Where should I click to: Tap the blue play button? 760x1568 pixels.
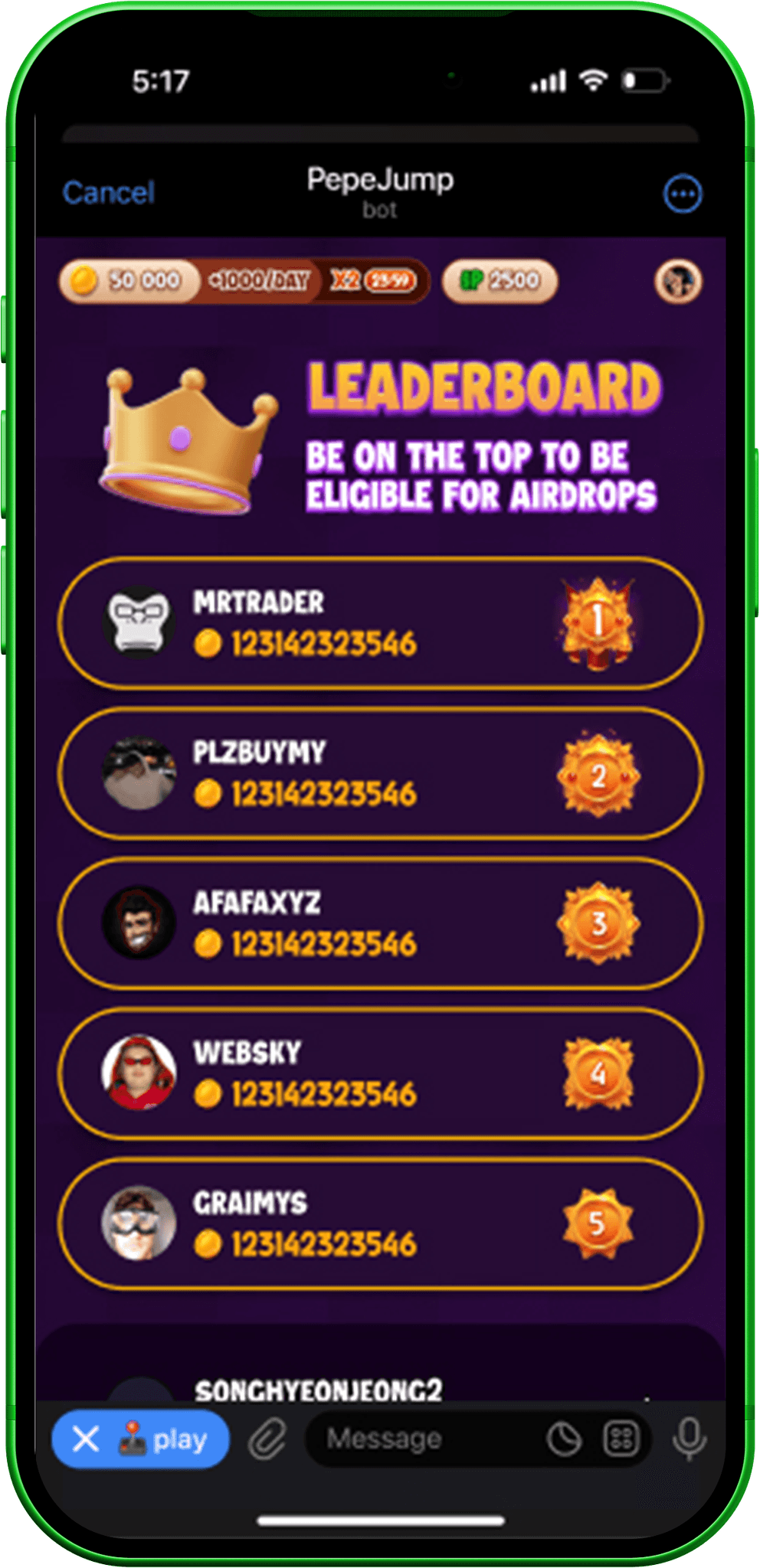point(140,1440)
